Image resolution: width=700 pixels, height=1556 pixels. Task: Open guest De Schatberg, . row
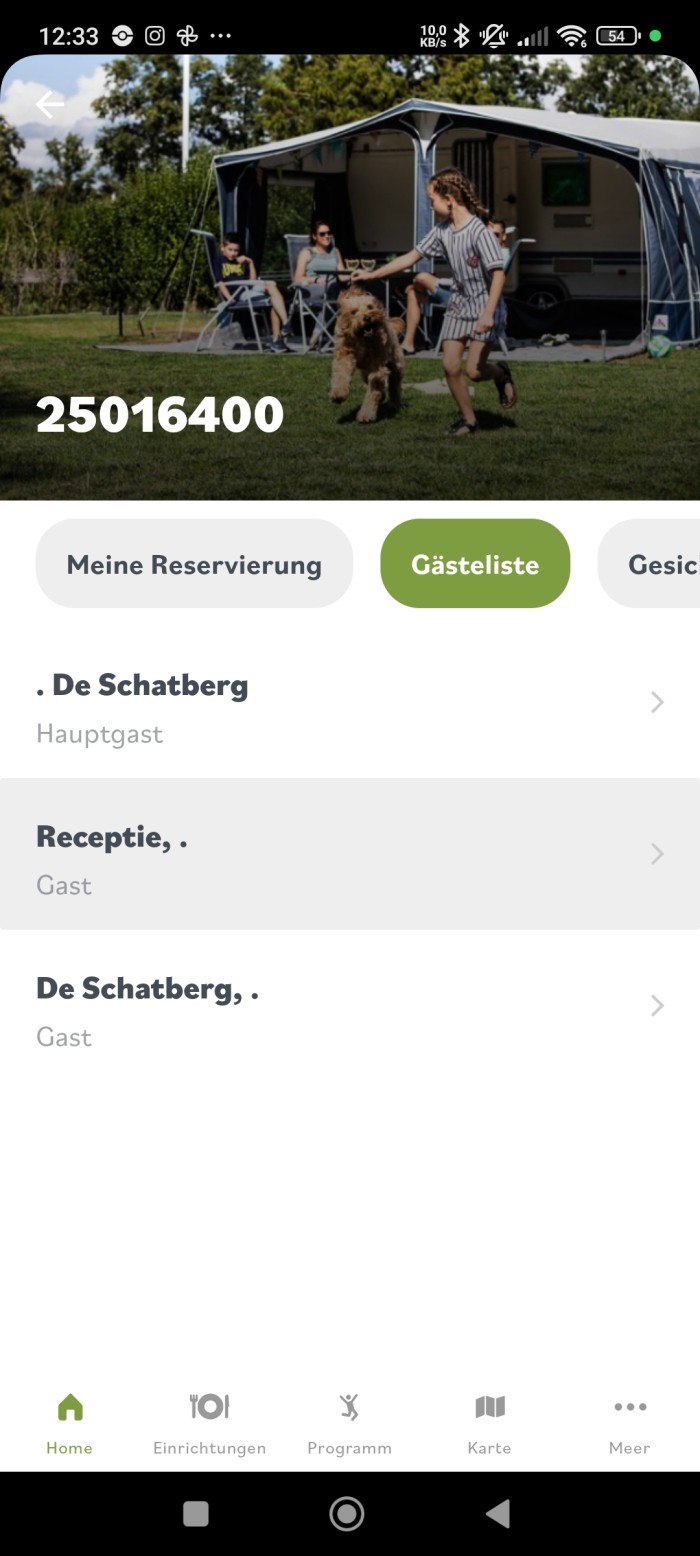[350, 1006]
